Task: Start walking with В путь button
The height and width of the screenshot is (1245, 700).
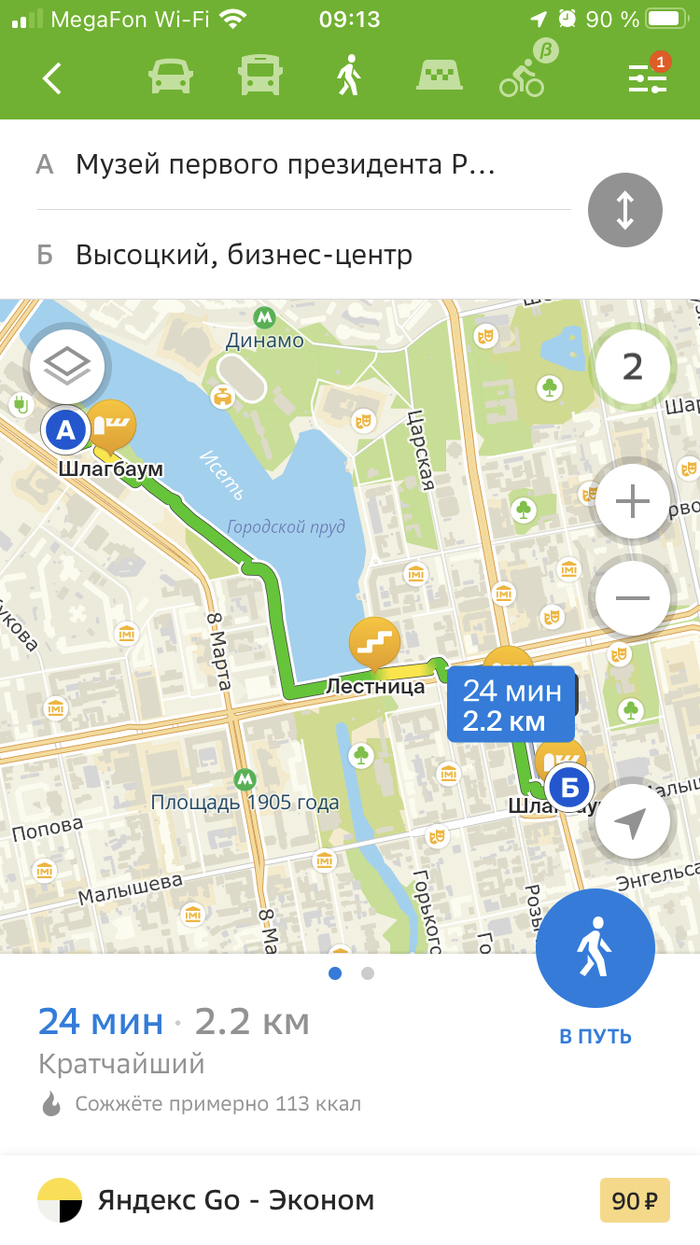Action: point(595,948)
